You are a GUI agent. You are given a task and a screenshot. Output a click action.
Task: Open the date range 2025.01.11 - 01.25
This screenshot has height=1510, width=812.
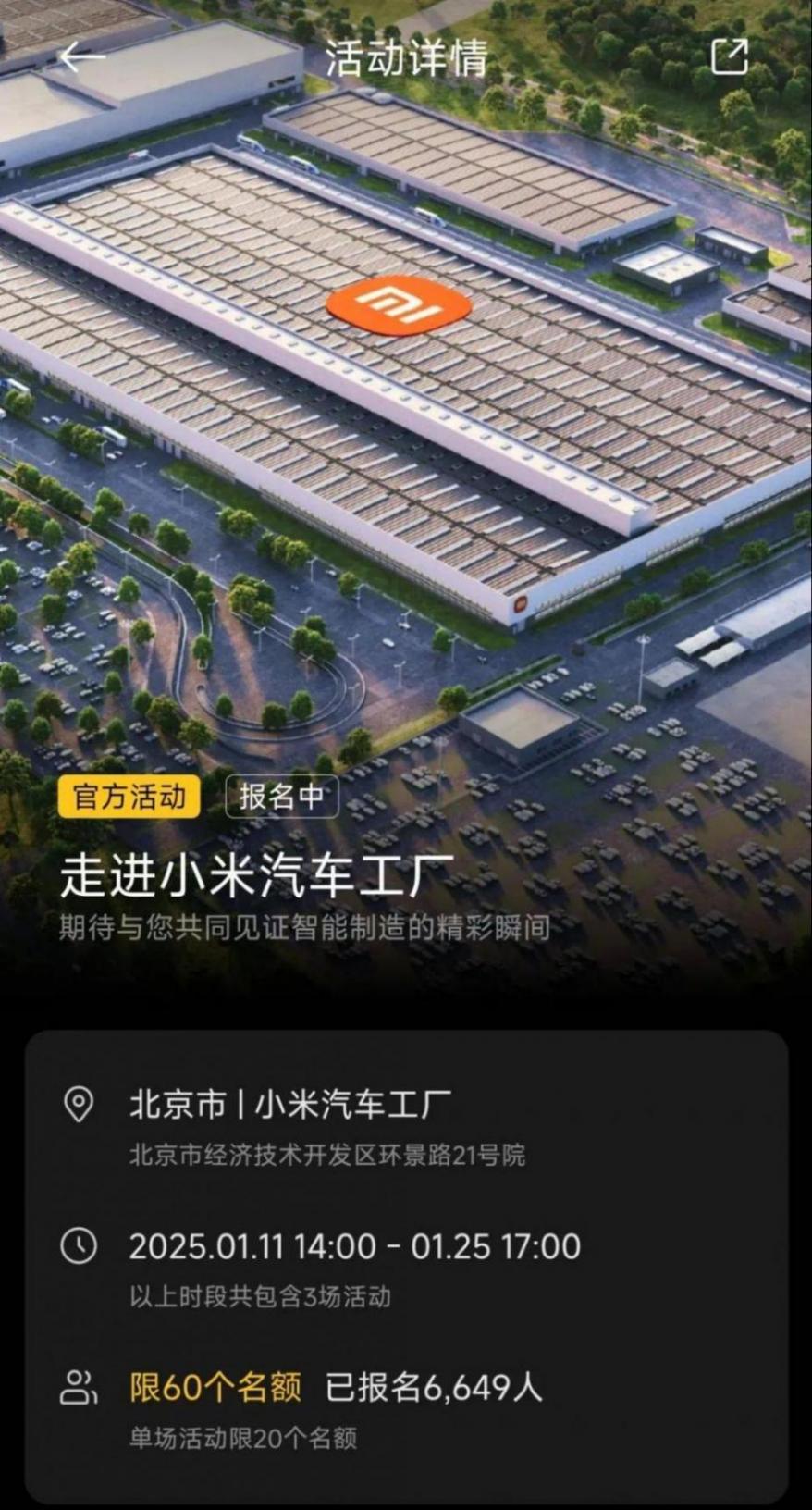click(356, 1246)
